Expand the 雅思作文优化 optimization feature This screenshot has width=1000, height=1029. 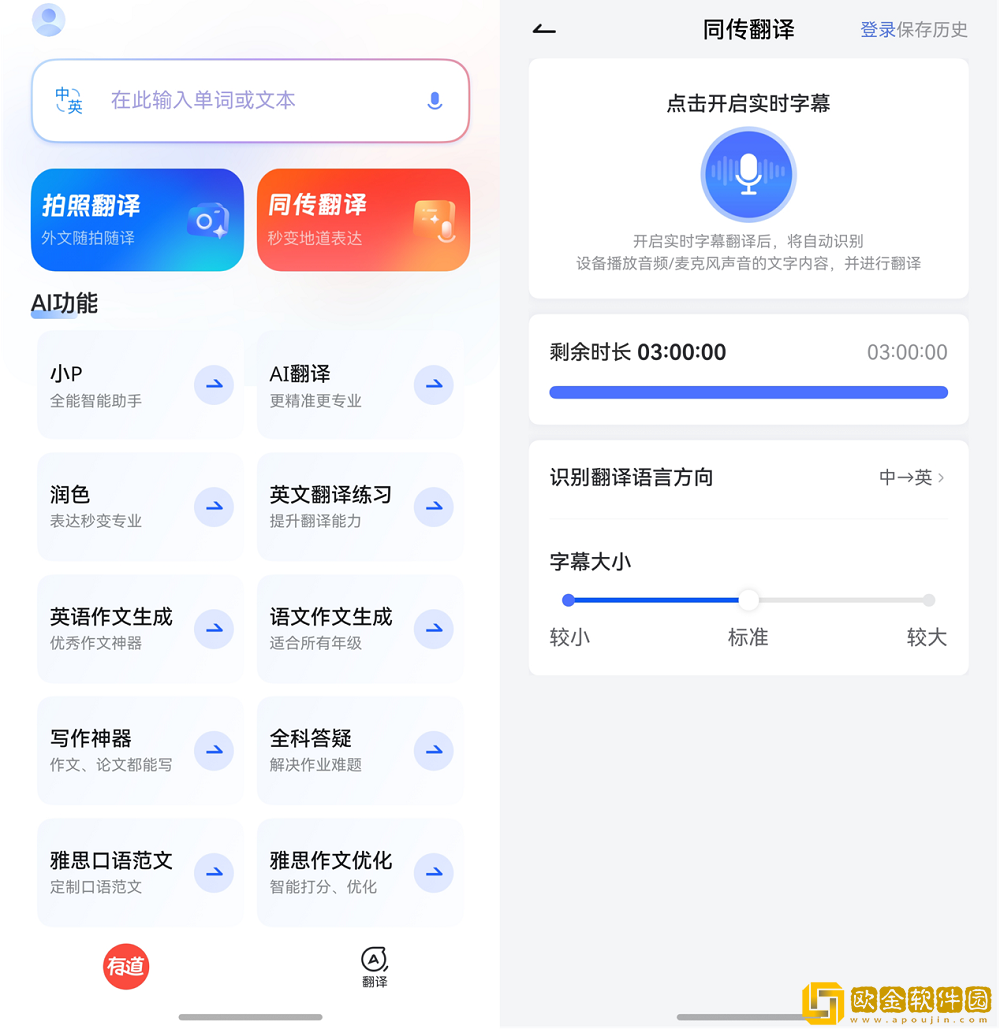click(360, 872)
